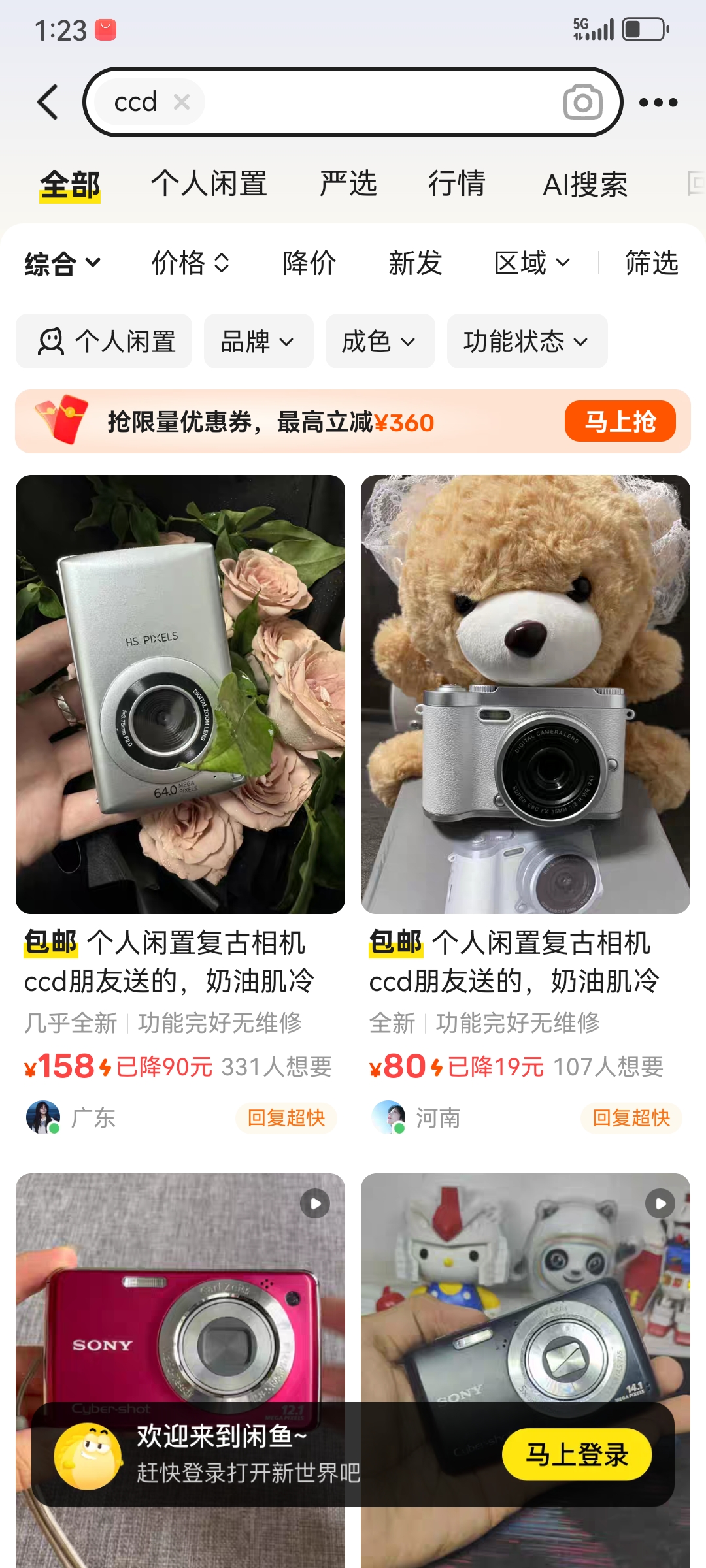The height and width of the screenshot is (1568, 706).
Task: Switch to the AI搜索 tab
Action: (x=585, y=185)
